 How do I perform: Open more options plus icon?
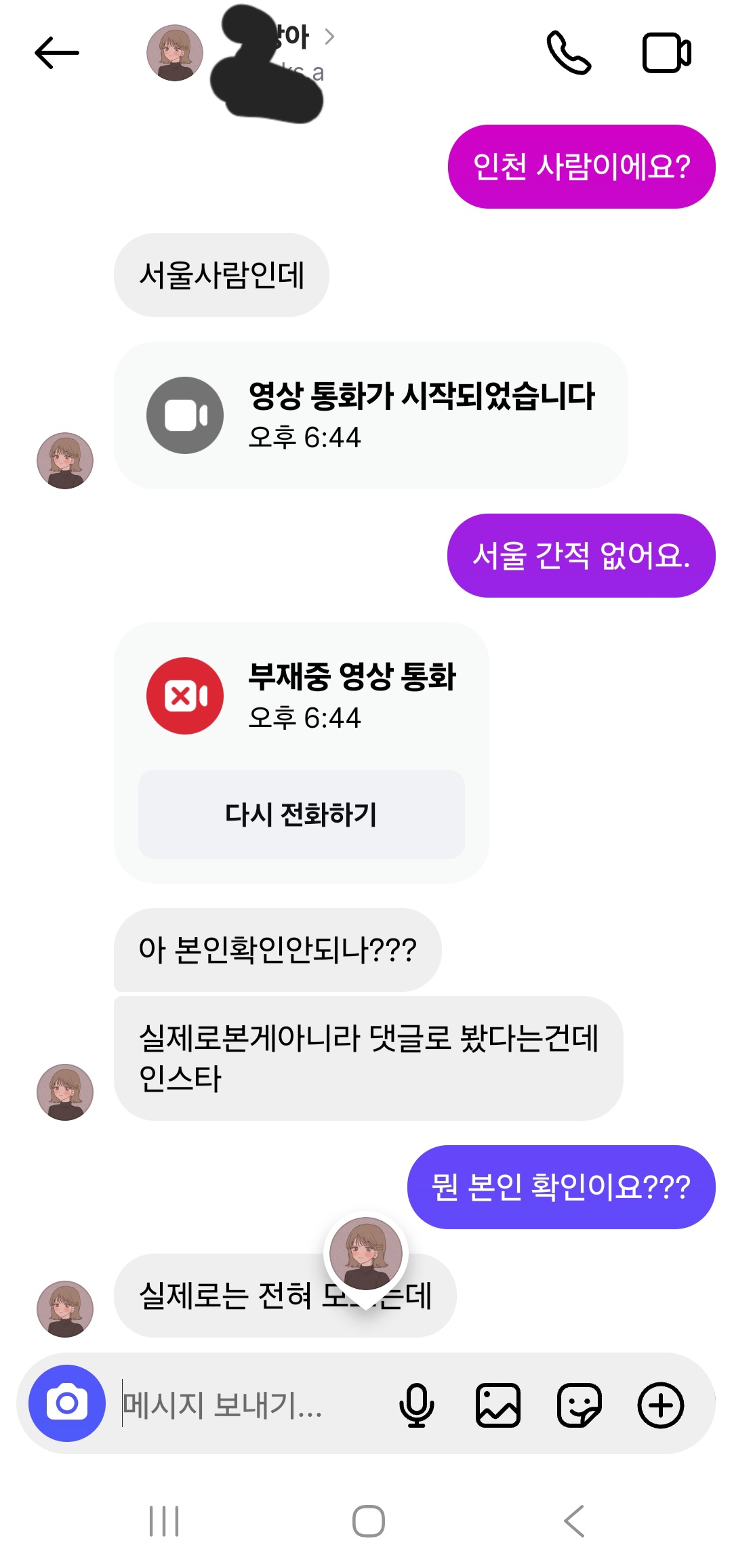coord(661,1404)
